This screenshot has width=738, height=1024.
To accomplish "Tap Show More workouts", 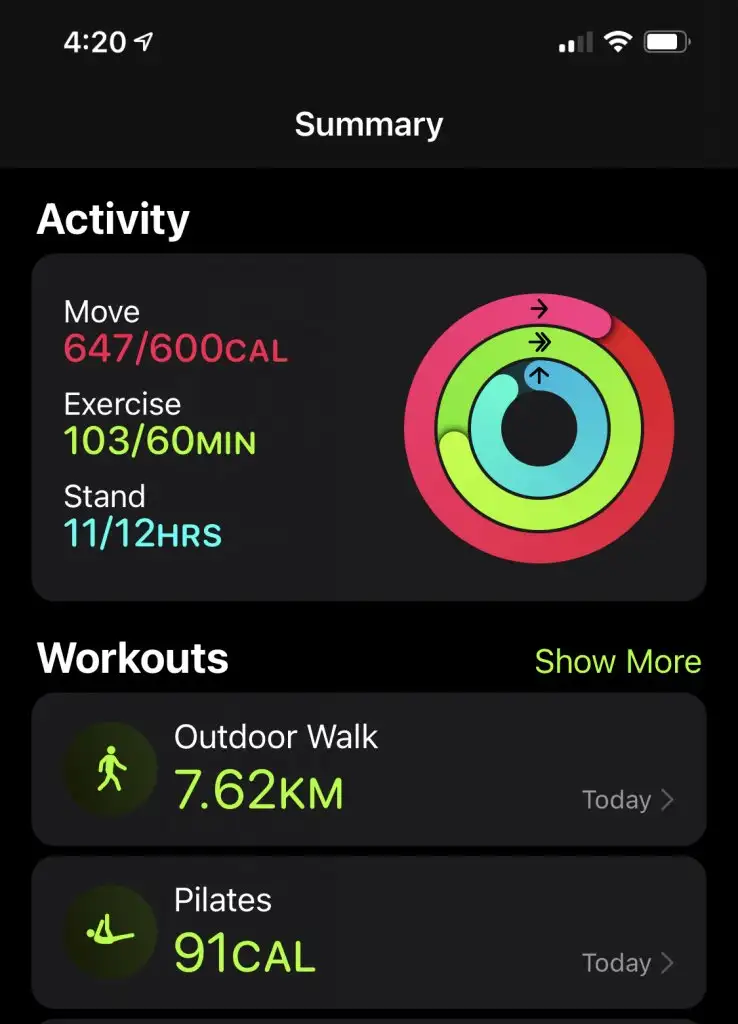I will (617, 661).
